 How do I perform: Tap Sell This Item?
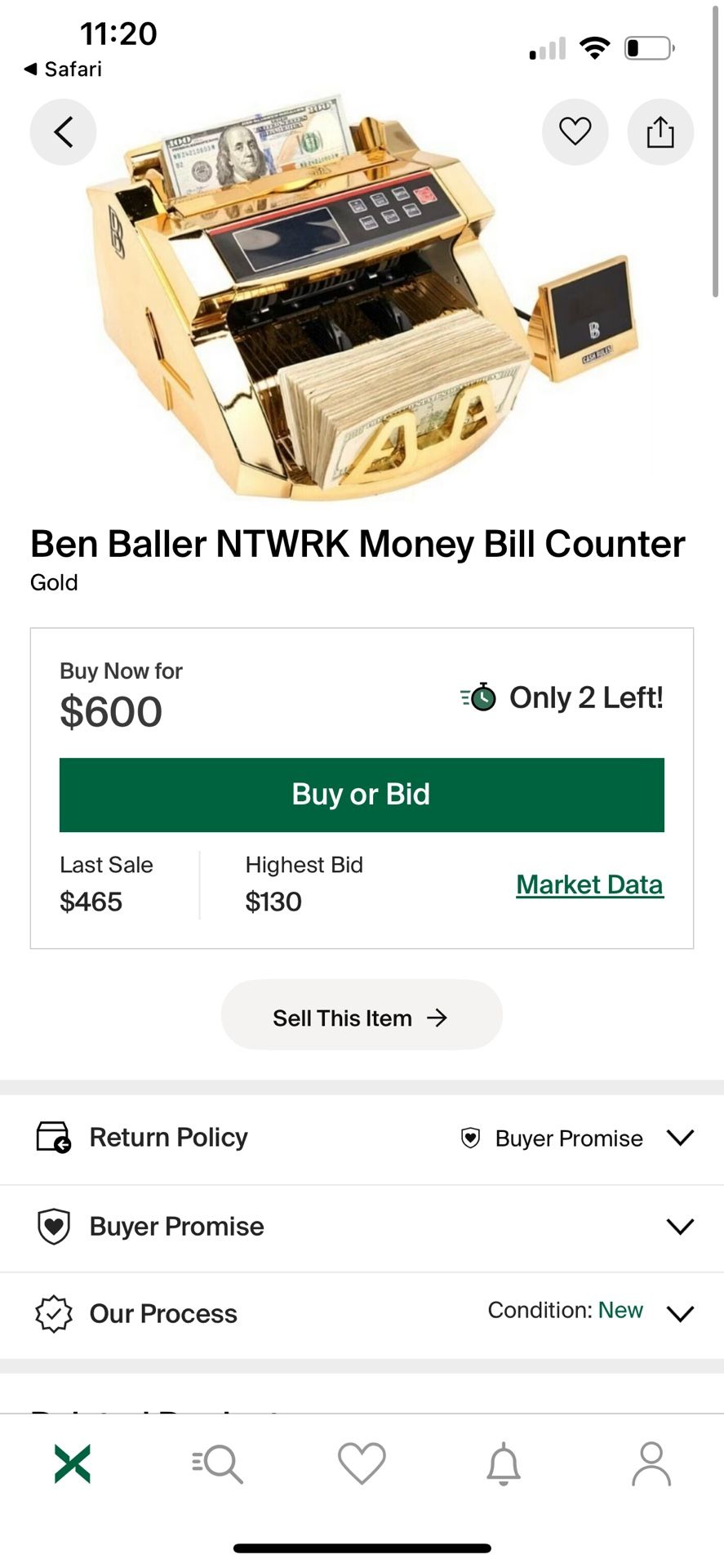(x=362, y=1015)
